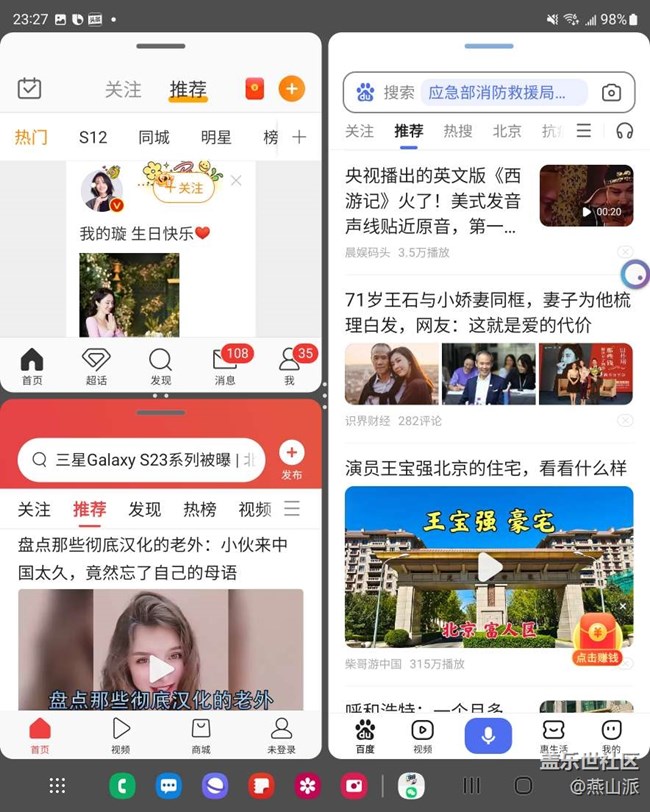Select the S12 channel tab

pyautogui.click(x=93, y=137)
